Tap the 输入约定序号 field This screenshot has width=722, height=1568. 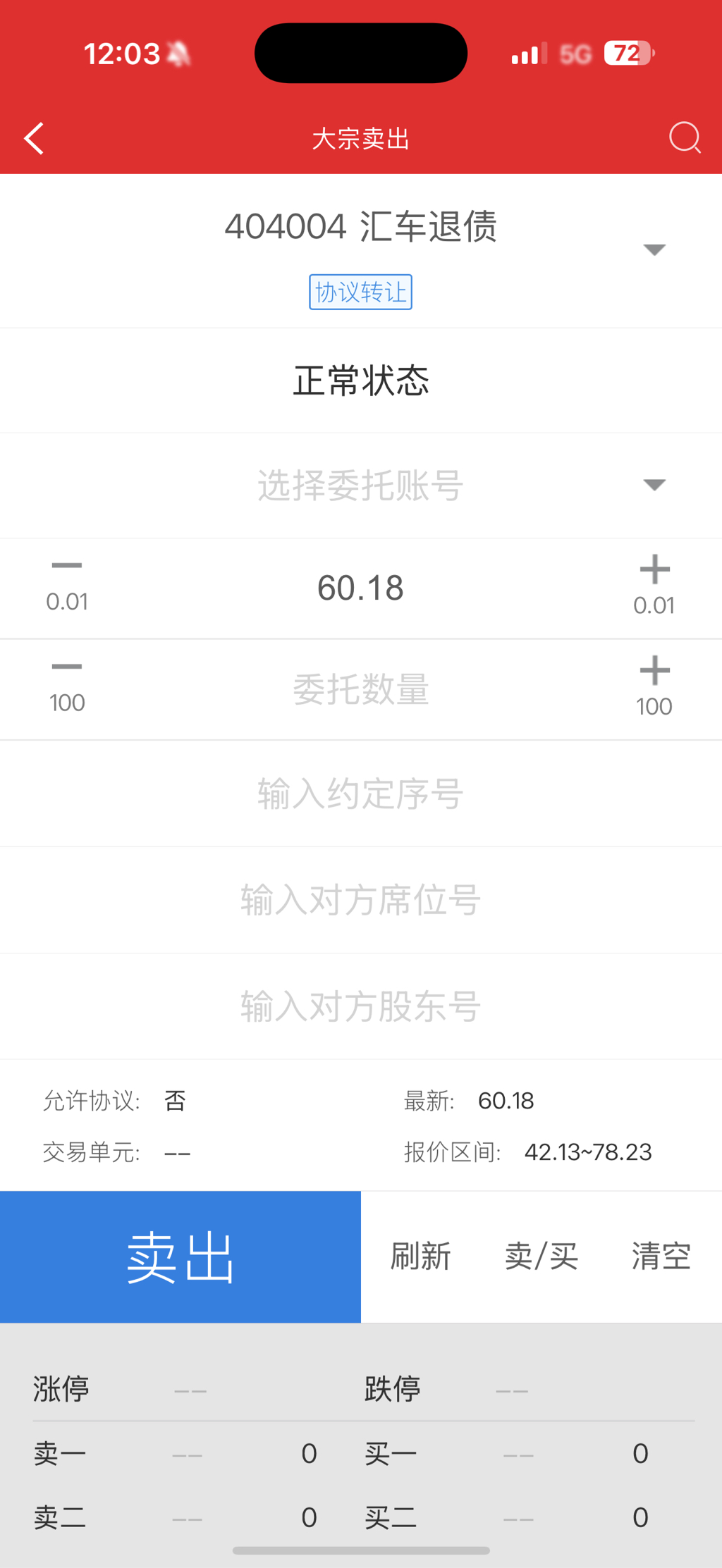pyautogui.click(x=360, y=794)
